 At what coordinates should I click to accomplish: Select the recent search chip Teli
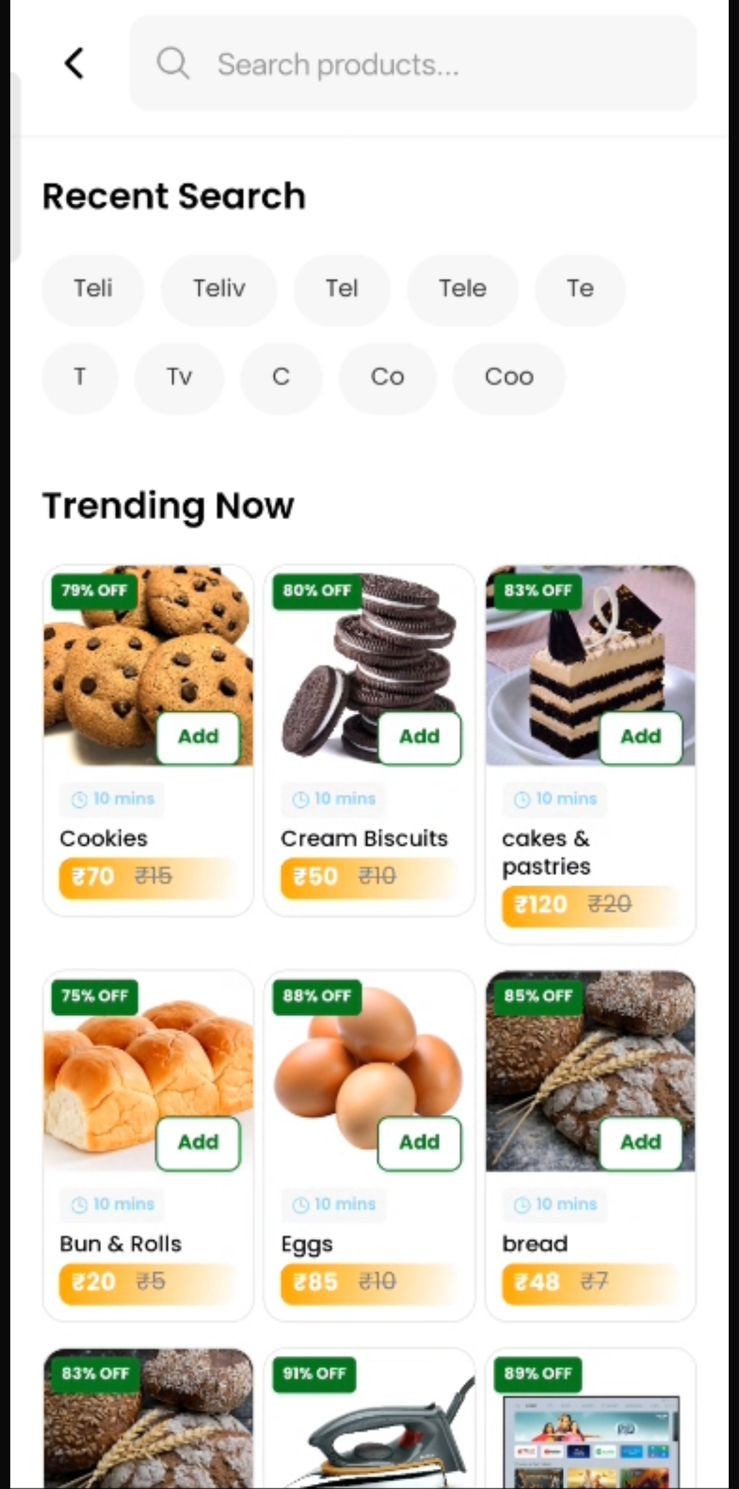click(x=93, y=289)
